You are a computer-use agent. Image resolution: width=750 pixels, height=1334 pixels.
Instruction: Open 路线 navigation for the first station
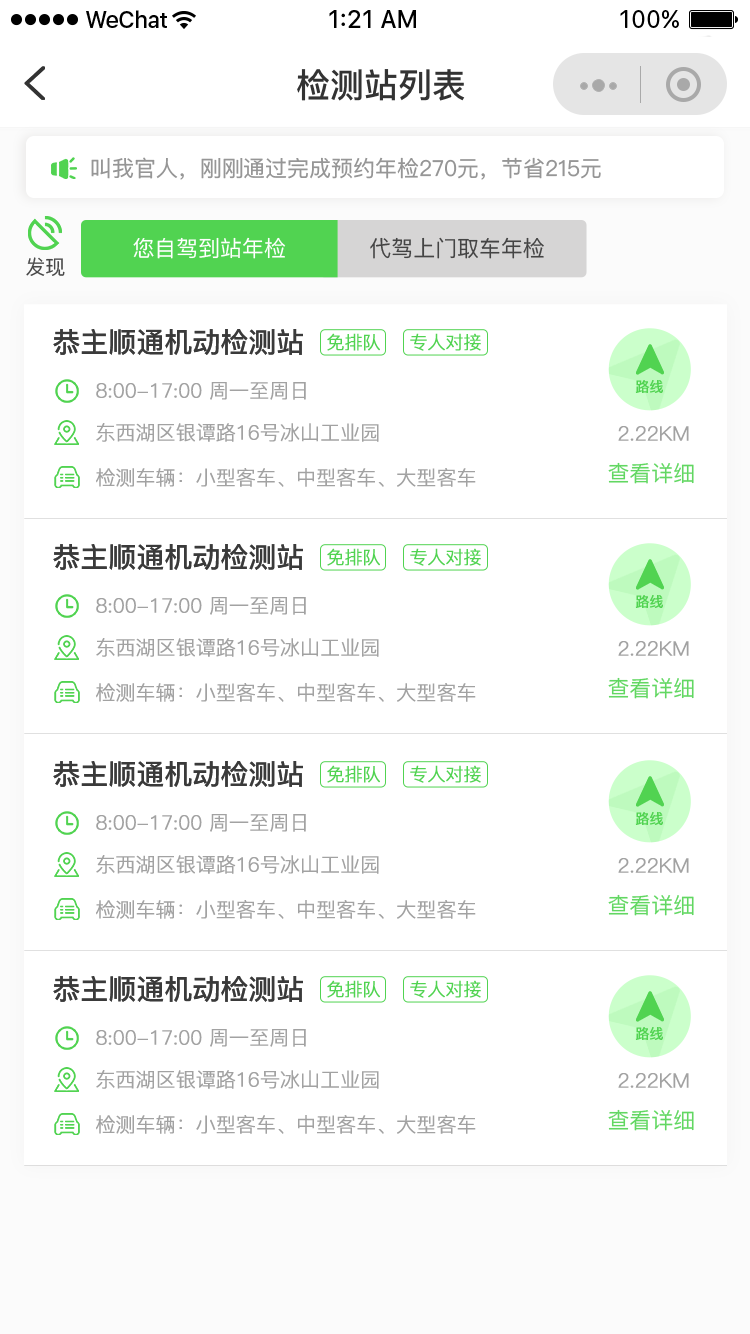tap(650, 369)
